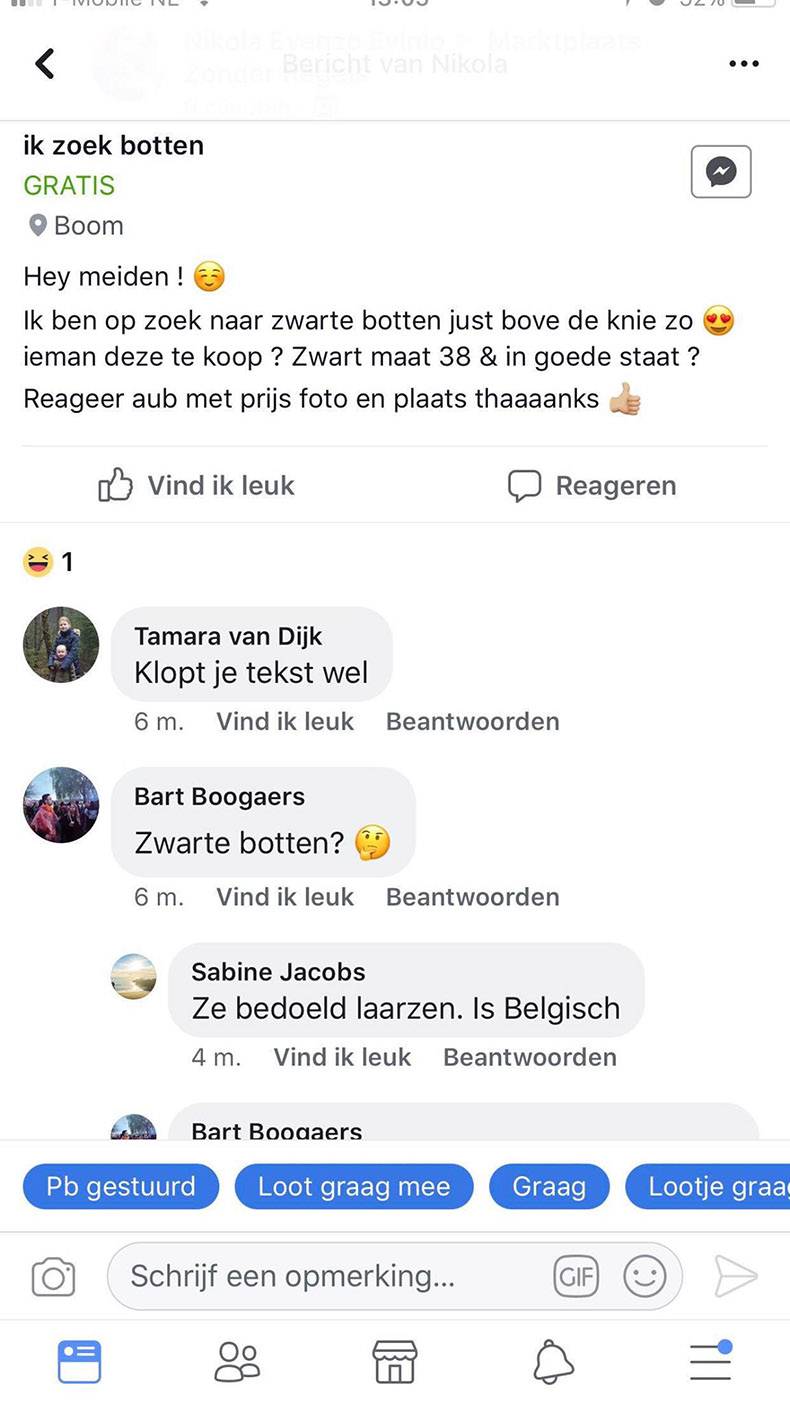The width and height of the screenshot is (790, 1404).
Task: Choose the 'Loot graag mee' suggestion chip
Action: click(x=354, y=1187)
